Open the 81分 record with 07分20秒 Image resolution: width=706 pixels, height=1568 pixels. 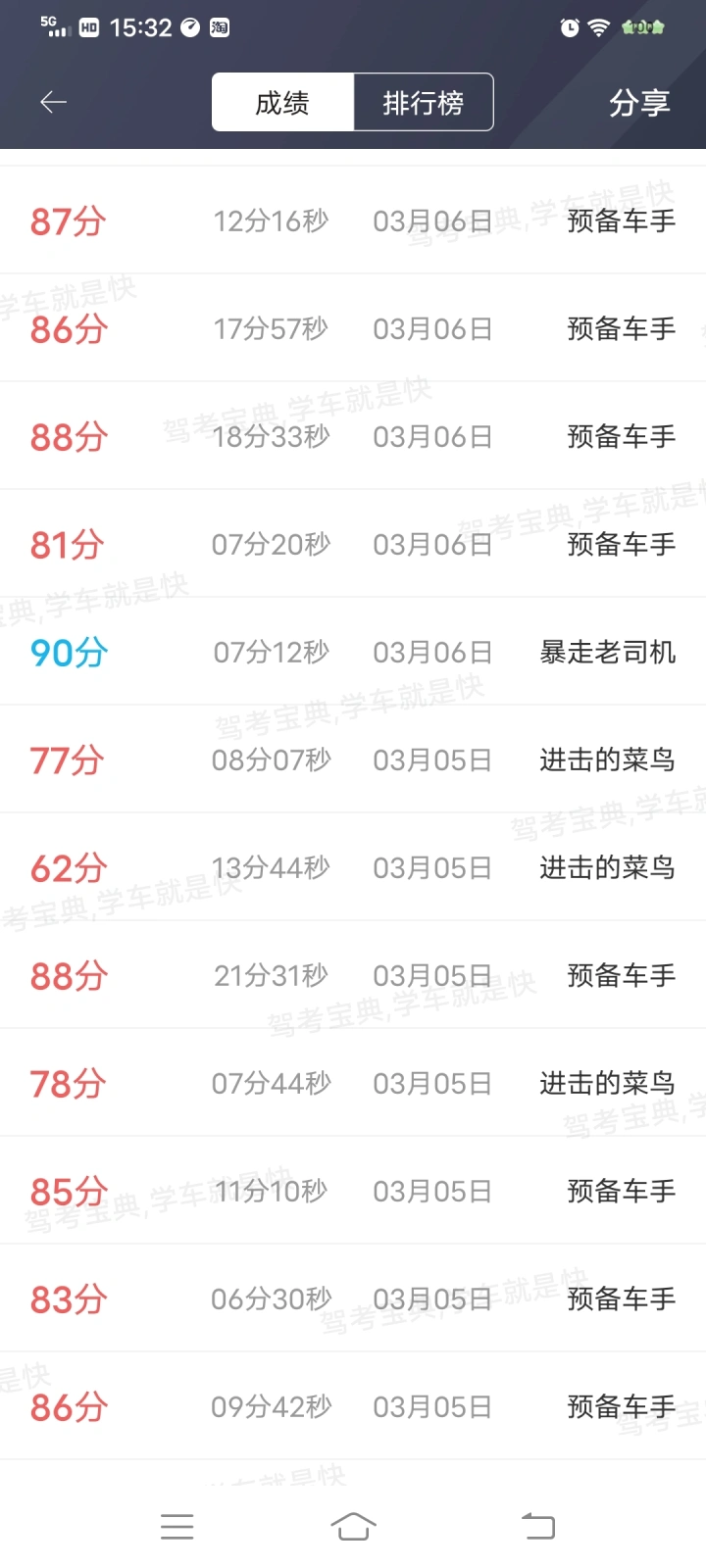click(353, 544)
